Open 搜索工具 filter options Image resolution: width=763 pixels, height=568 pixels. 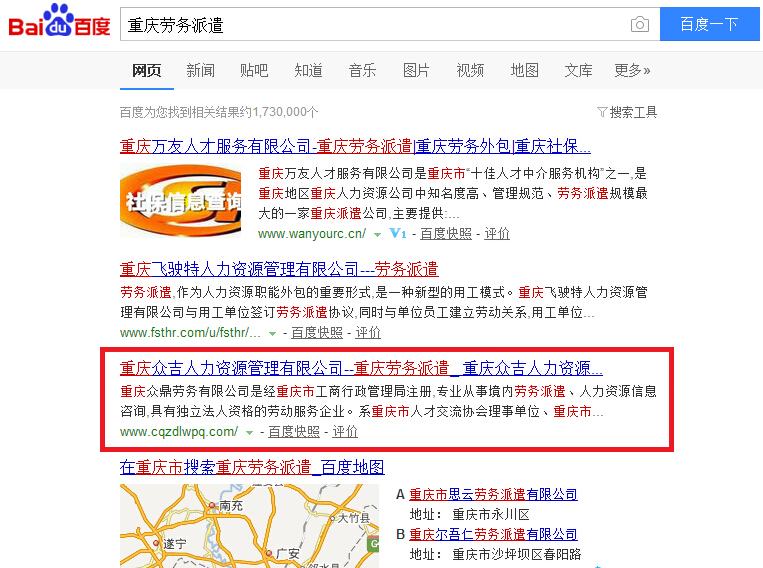tap(628, 112)
